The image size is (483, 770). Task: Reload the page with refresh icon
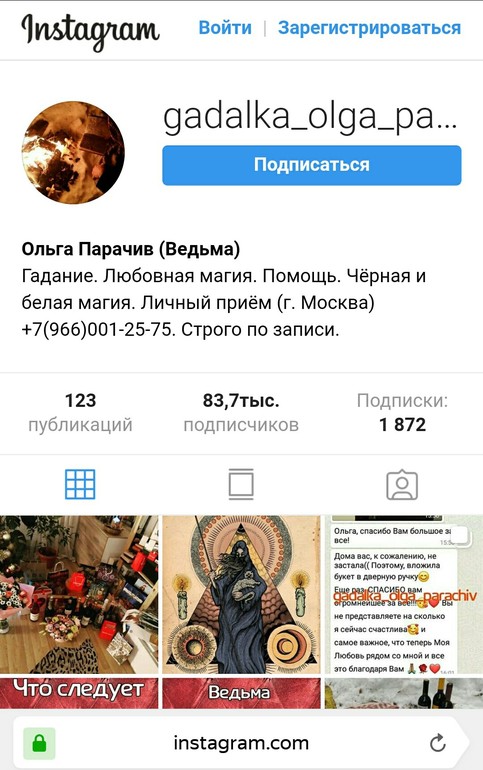click(x=438, y=743)
